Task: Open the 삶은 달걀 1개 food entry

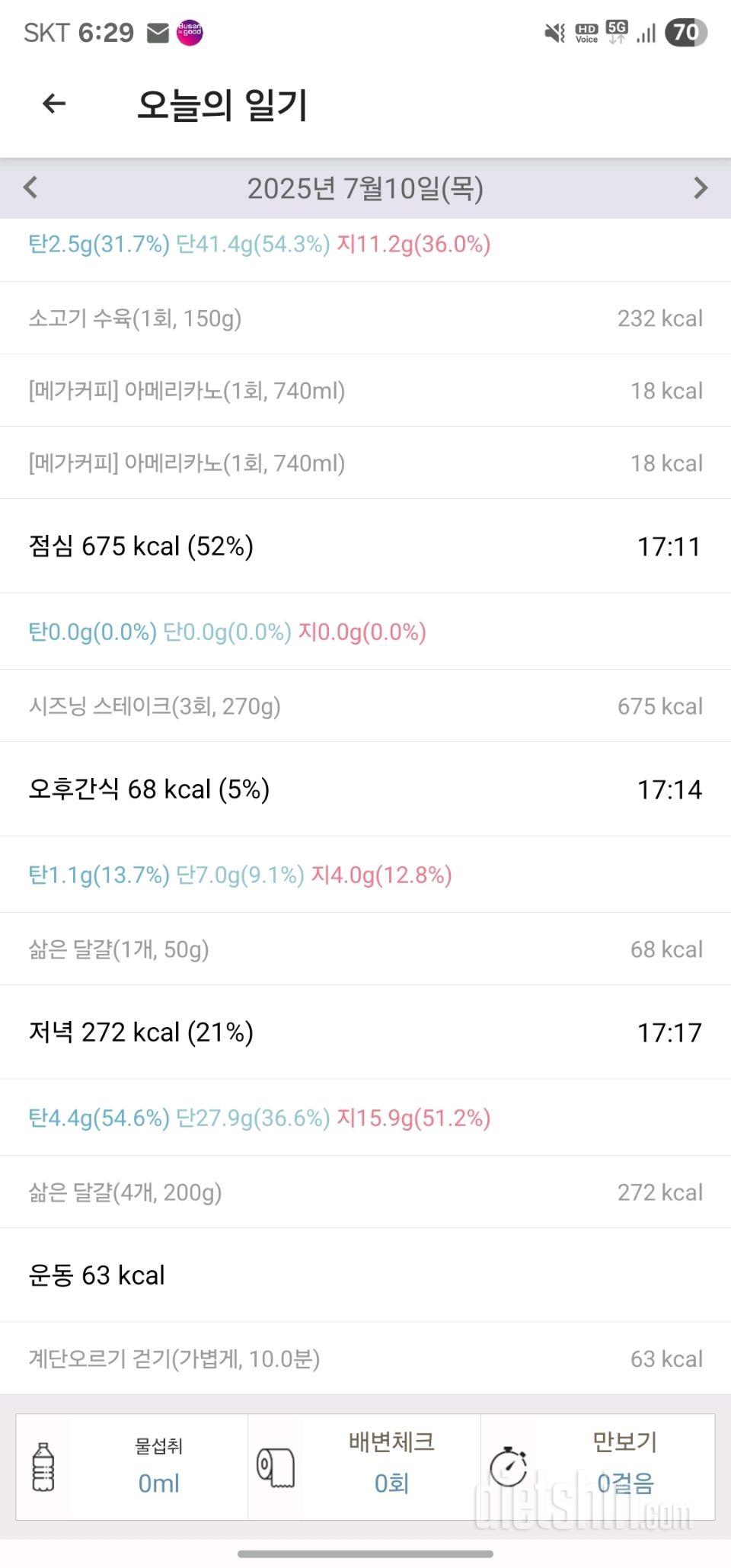Action: click(x=365, y=949)
